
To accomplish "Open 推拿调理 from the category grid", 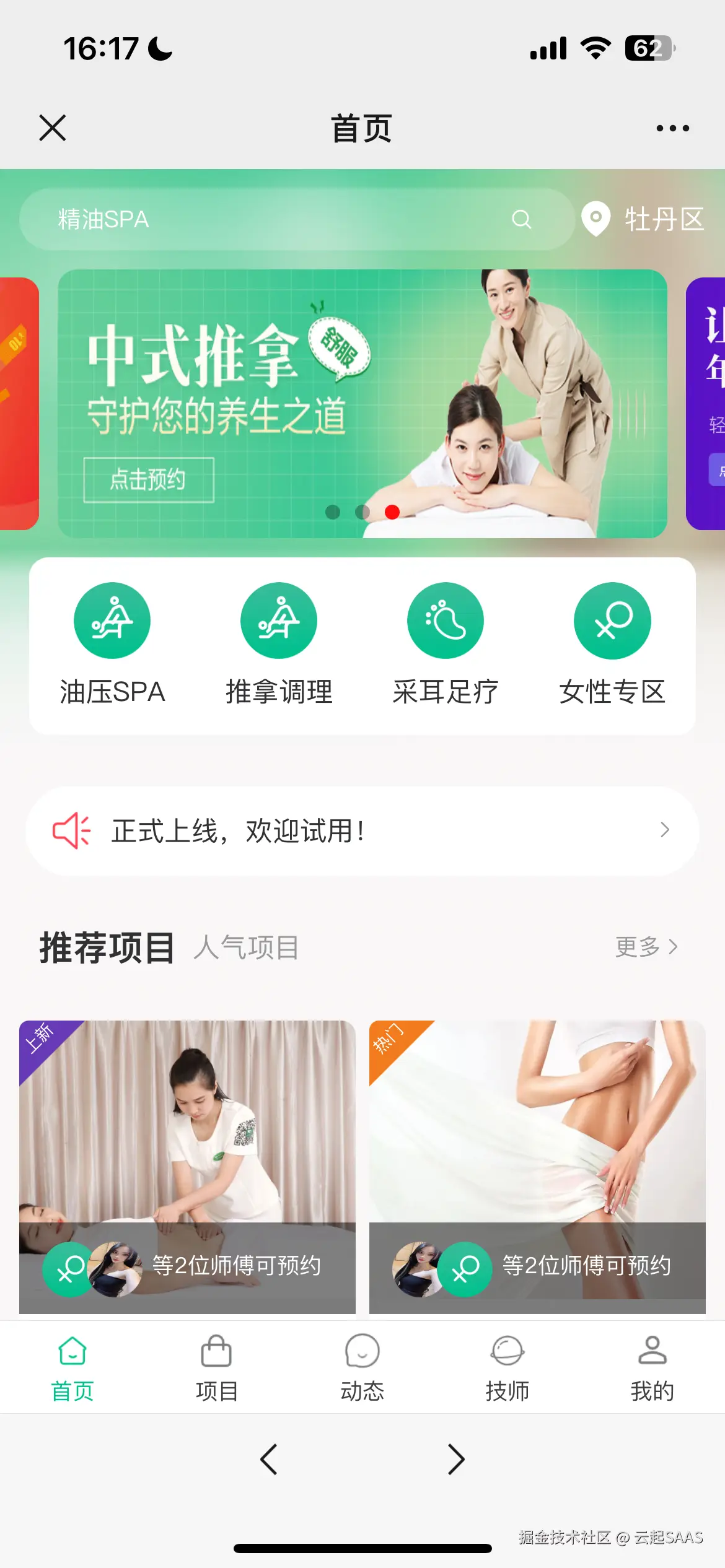I will [279, 620].
